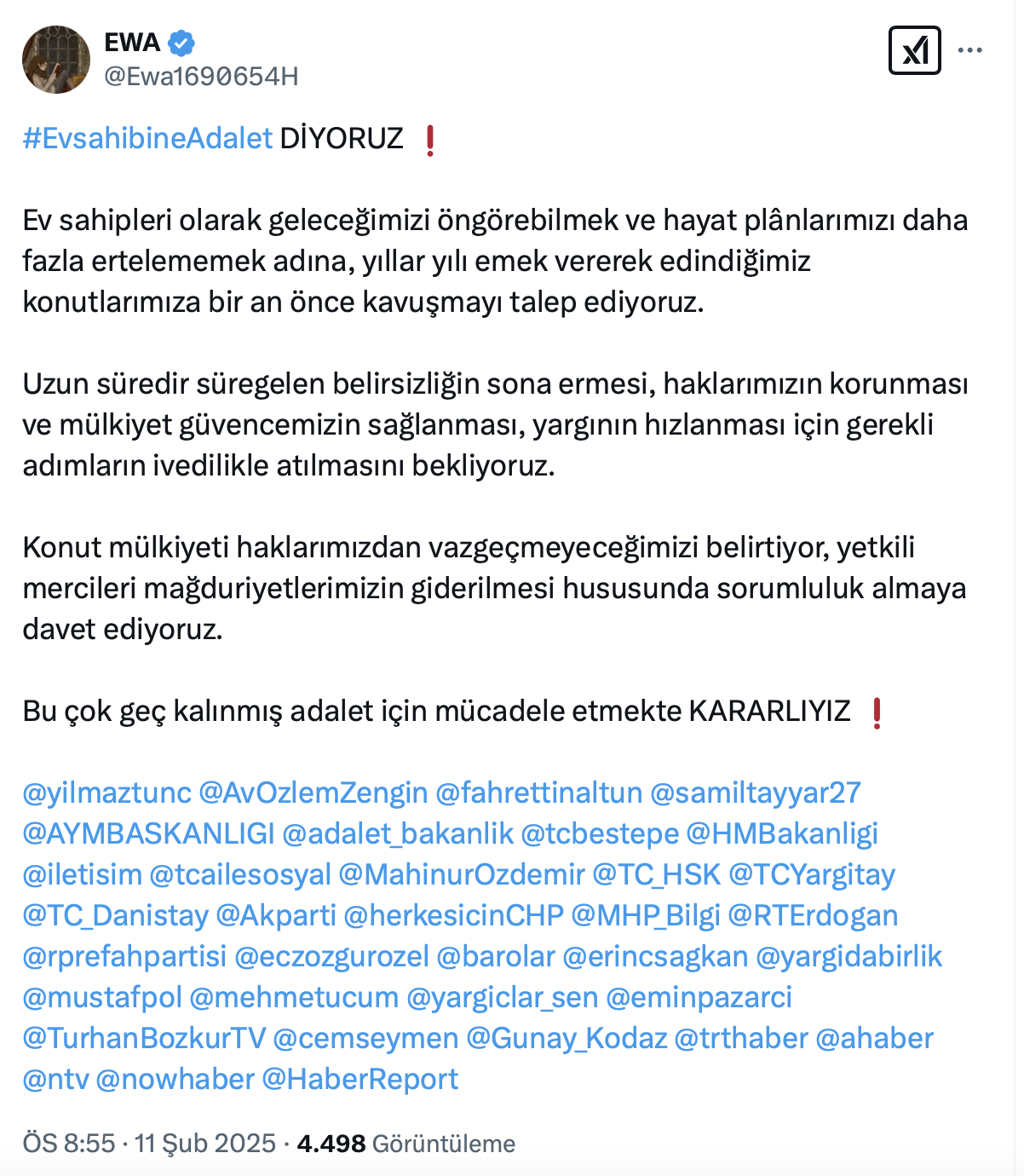Open EWA's profile picture
The image size is (1024, 1176).
pos(56,59)
